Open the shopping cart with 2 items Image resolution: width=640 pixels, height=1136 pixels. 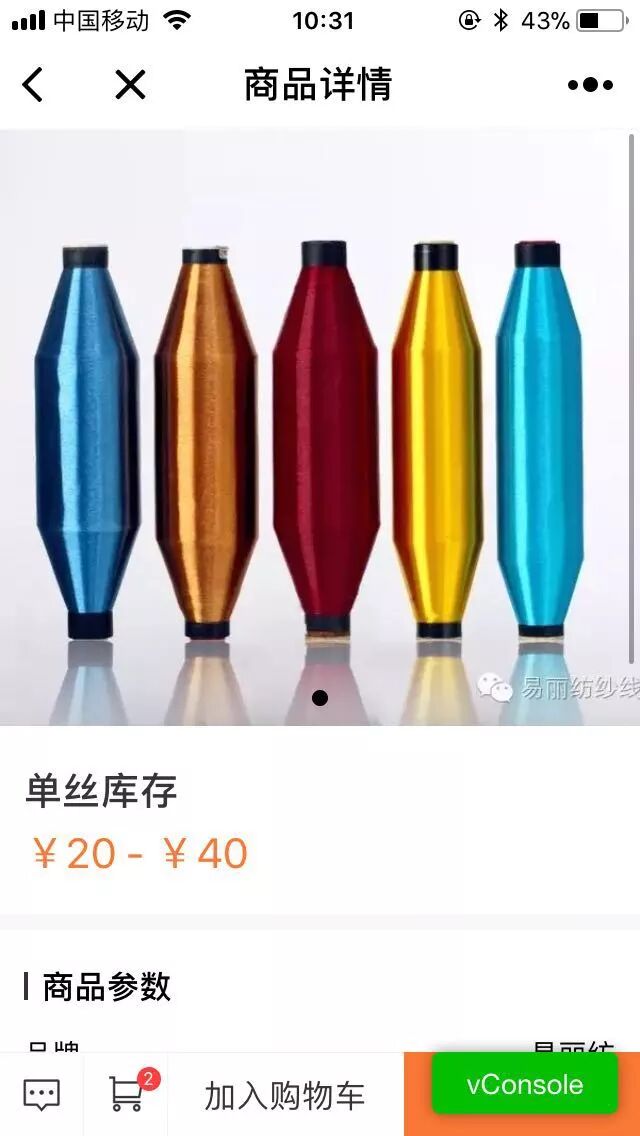click(126, 1095)
